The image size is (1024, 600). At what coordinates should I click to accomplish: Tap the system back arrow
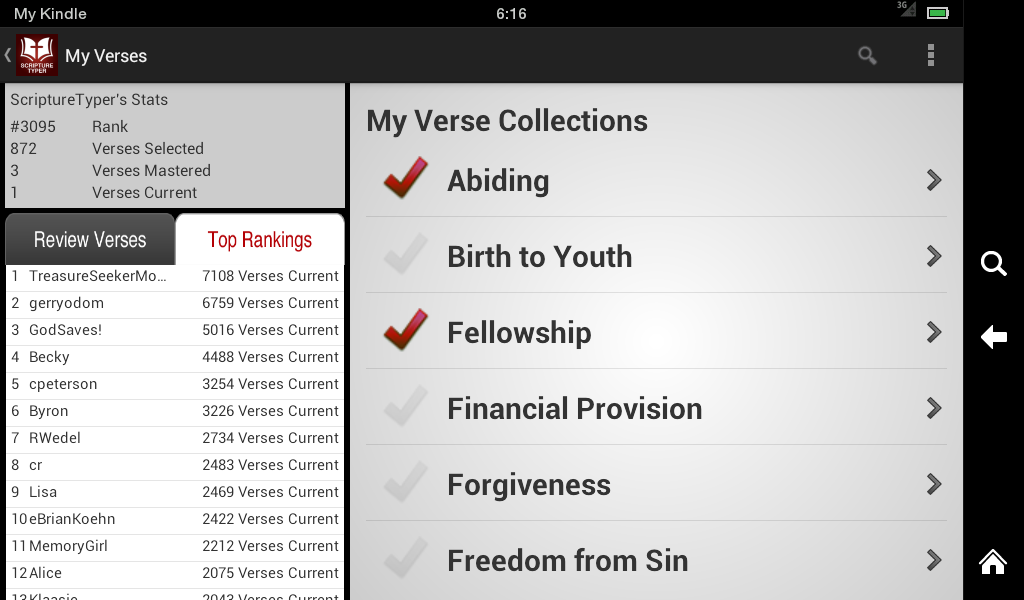[x=993, y=337]
